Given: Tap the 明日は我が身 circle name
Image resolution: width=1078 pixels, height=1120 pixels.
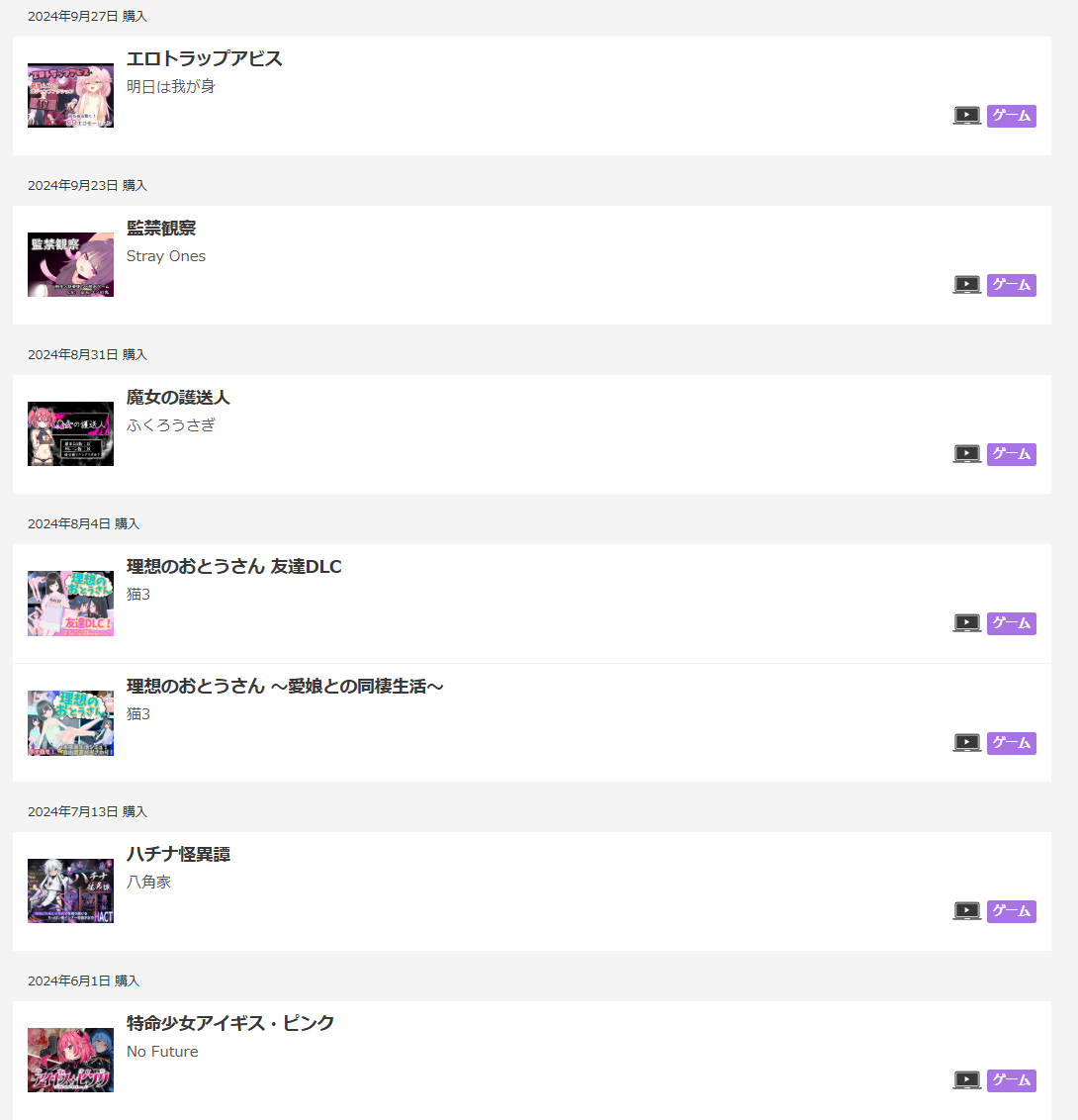Looking at the screenshot, I should pos(171,86).
